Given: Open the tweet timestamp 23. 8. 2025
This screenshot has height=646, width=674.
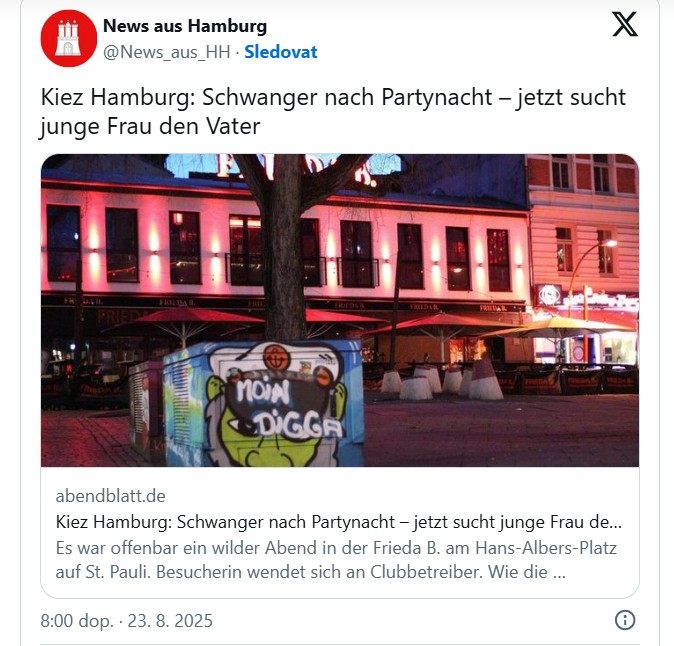Looking at the screenshot, I should point(126,621).
